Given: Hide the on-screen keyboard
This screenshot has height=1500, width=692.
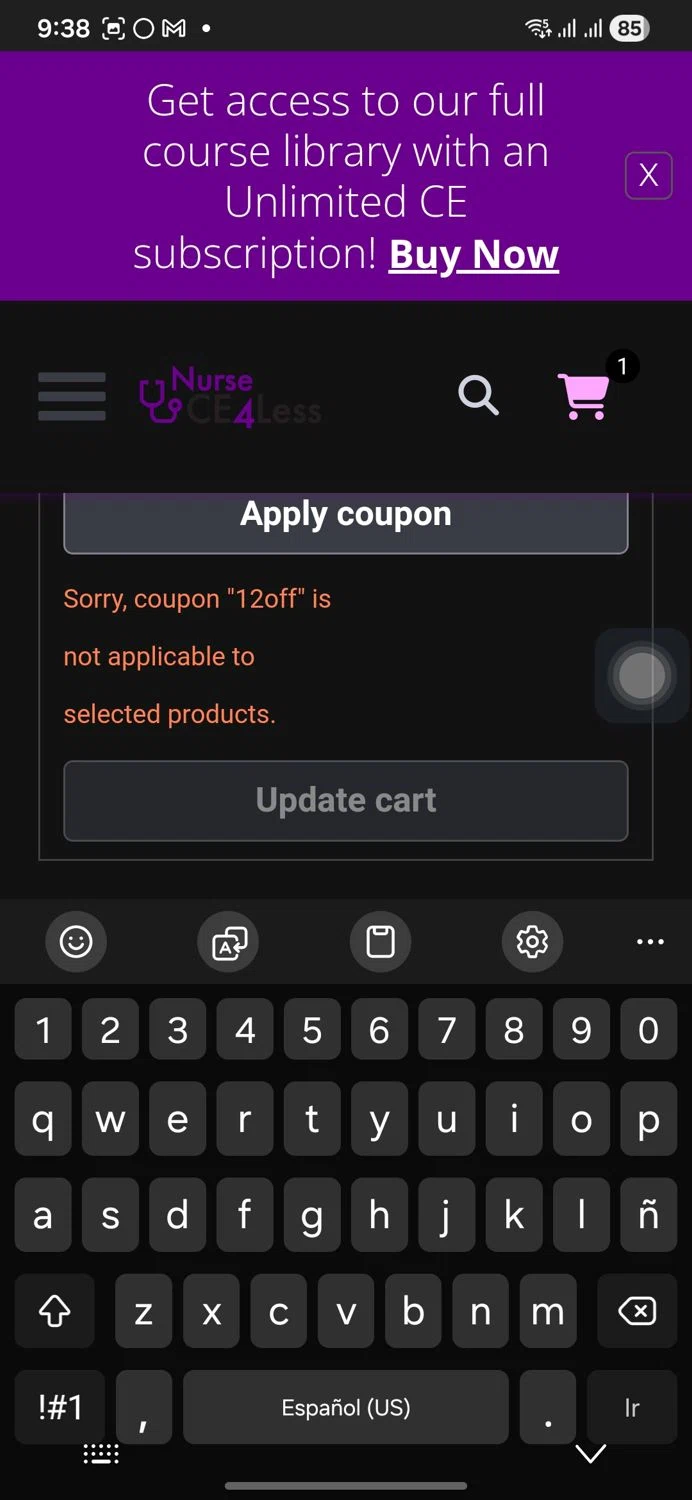Looking at the screenshot, I should [x=591, y=1454].
